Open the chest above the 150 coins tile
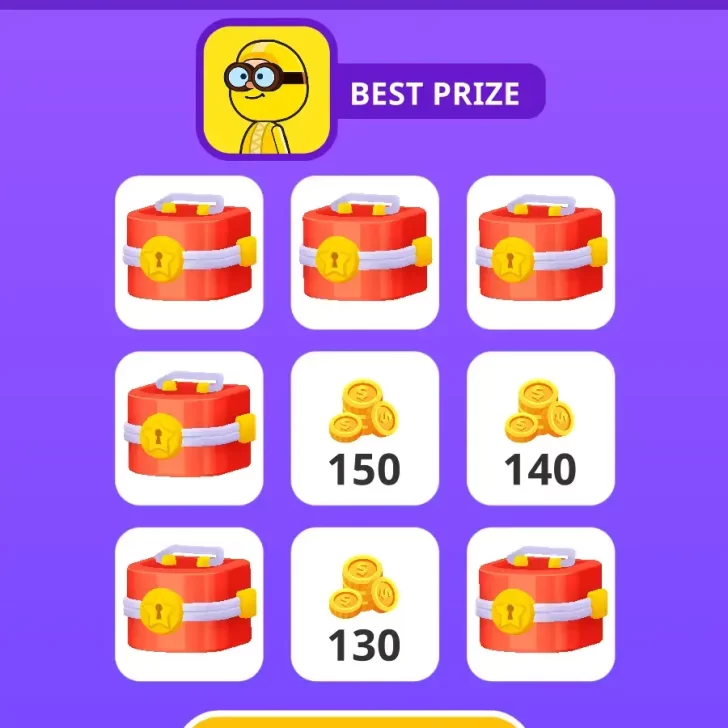Viewport: 728px width, 728px height. [364, 252]
